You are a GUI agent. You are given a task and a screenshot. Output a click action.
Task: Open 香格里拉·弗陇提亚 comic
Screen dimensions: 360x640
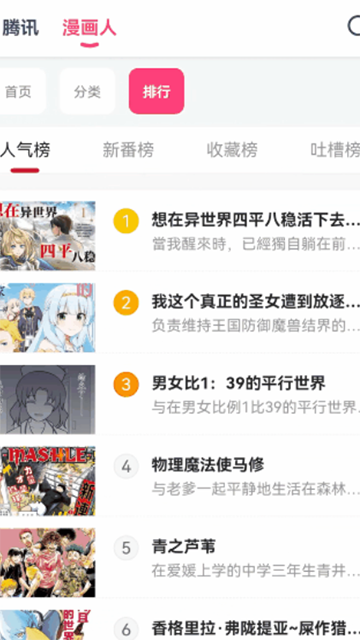tap(180, 625)
